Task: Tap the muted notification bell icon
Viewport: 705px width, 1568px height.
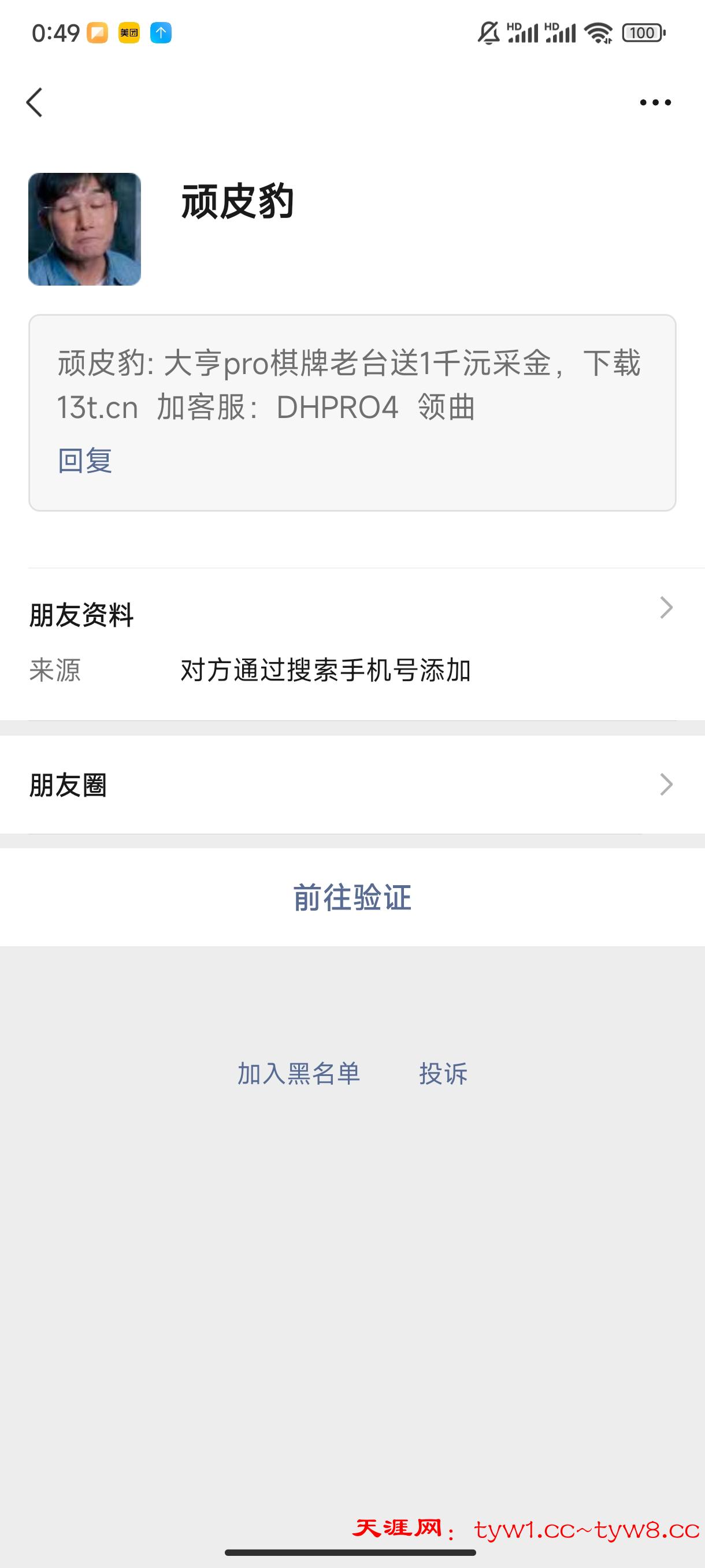Action: point(487,34)
